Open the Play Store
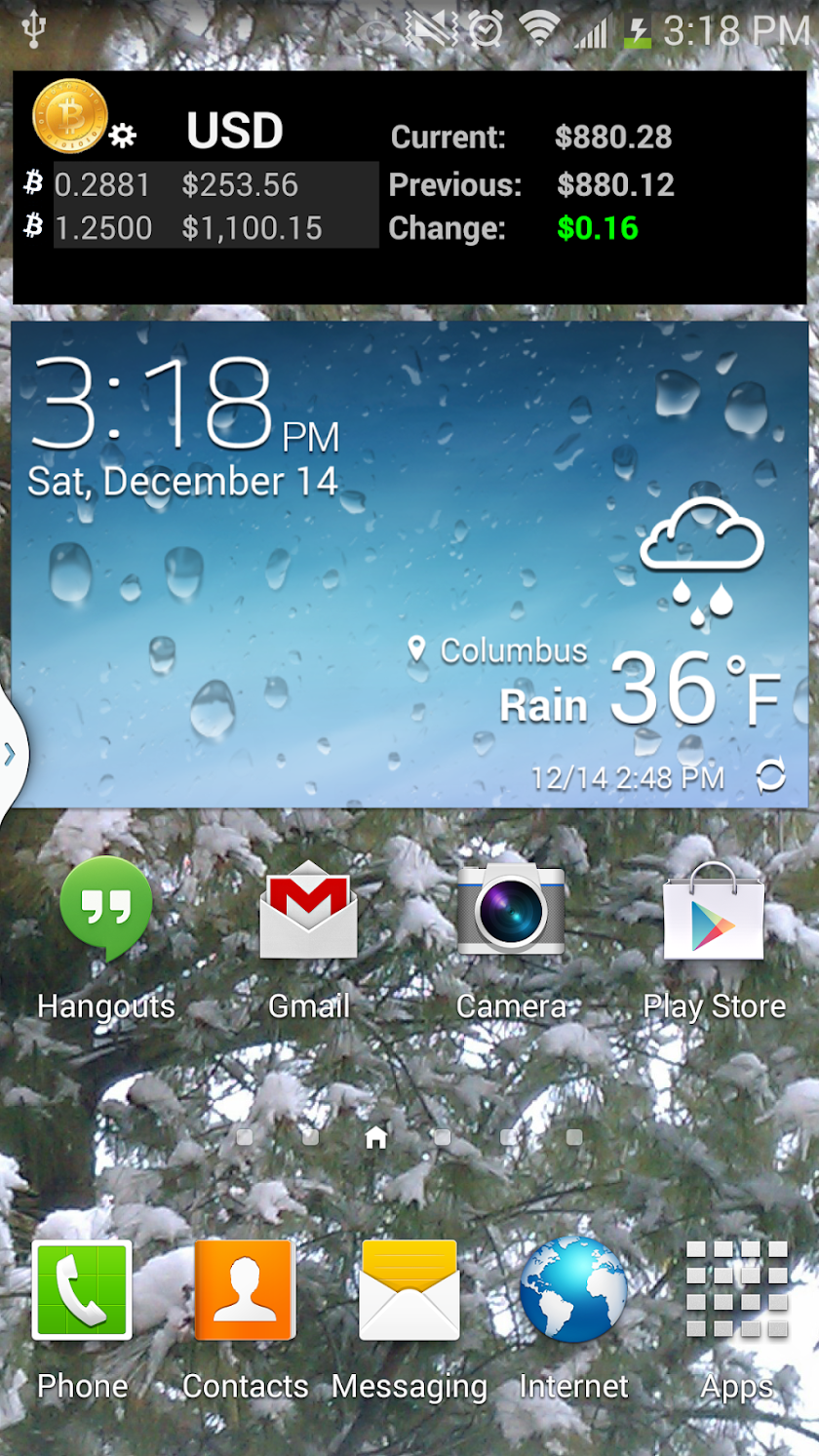 [x=714, y=912]
